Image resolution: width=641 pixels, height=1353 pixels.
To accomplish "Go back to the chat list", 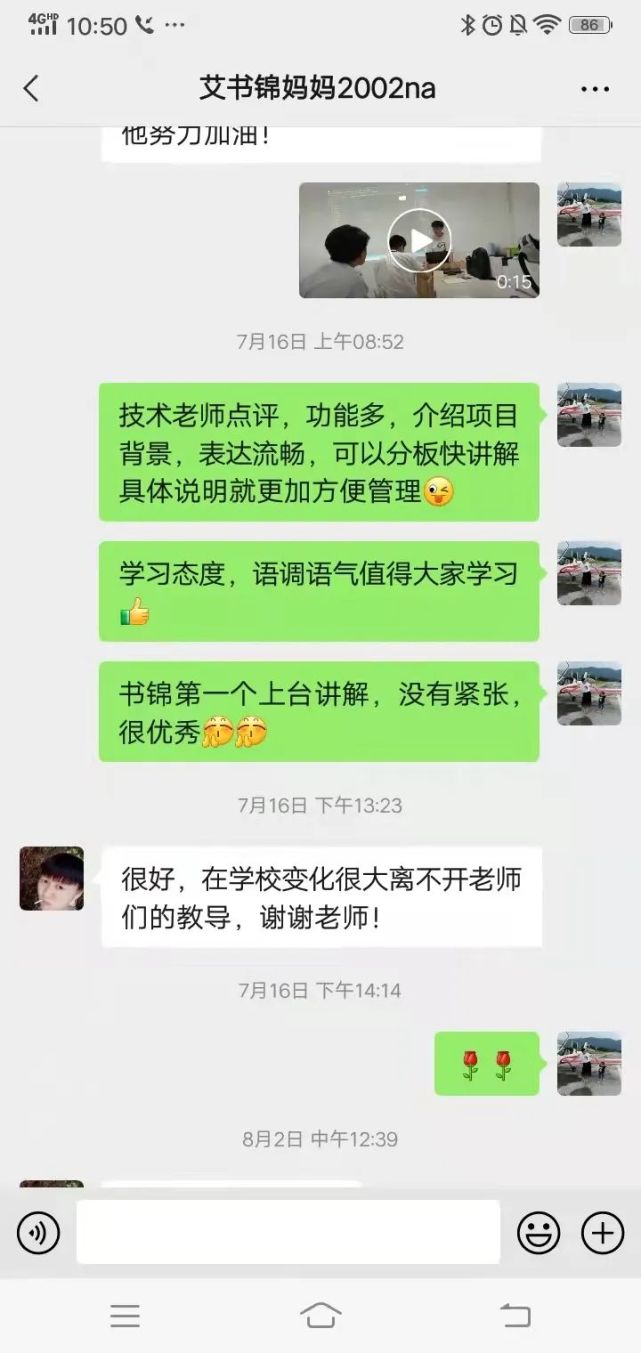I will tap(31, 88).
